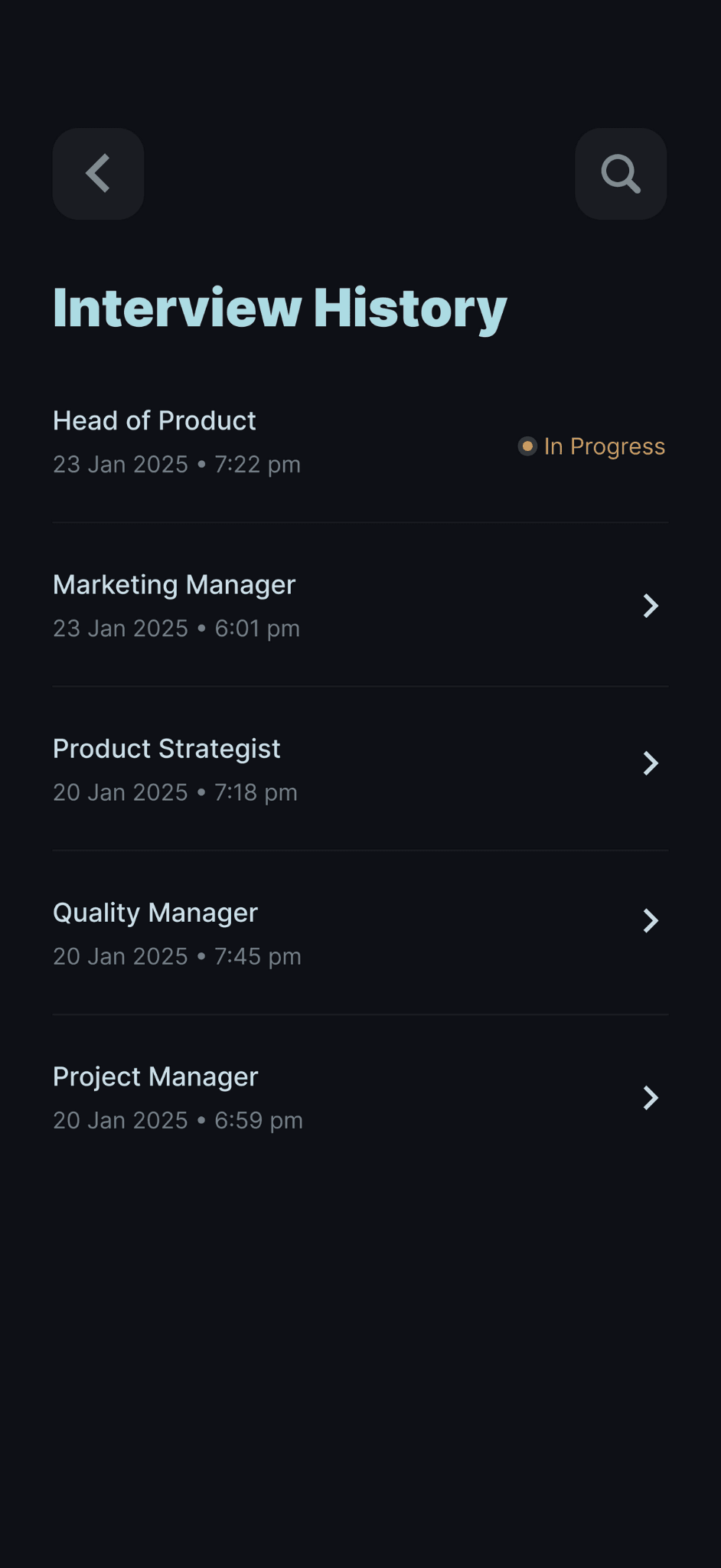Click the Interview History title
The height and width of the screenshot is (1568, 721).
(x=279, y=306)
